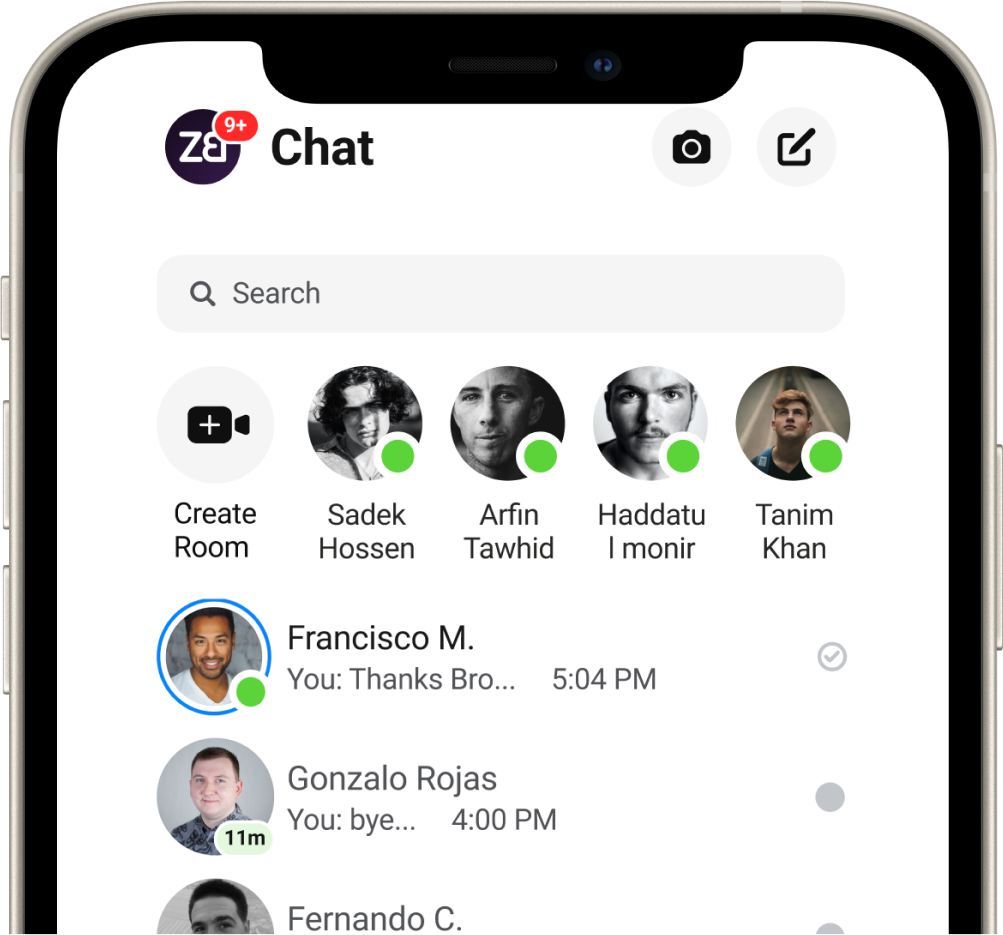Open Tanim Khan's active contact
This screenshot has height=935, width=1003.
point(793,425)
